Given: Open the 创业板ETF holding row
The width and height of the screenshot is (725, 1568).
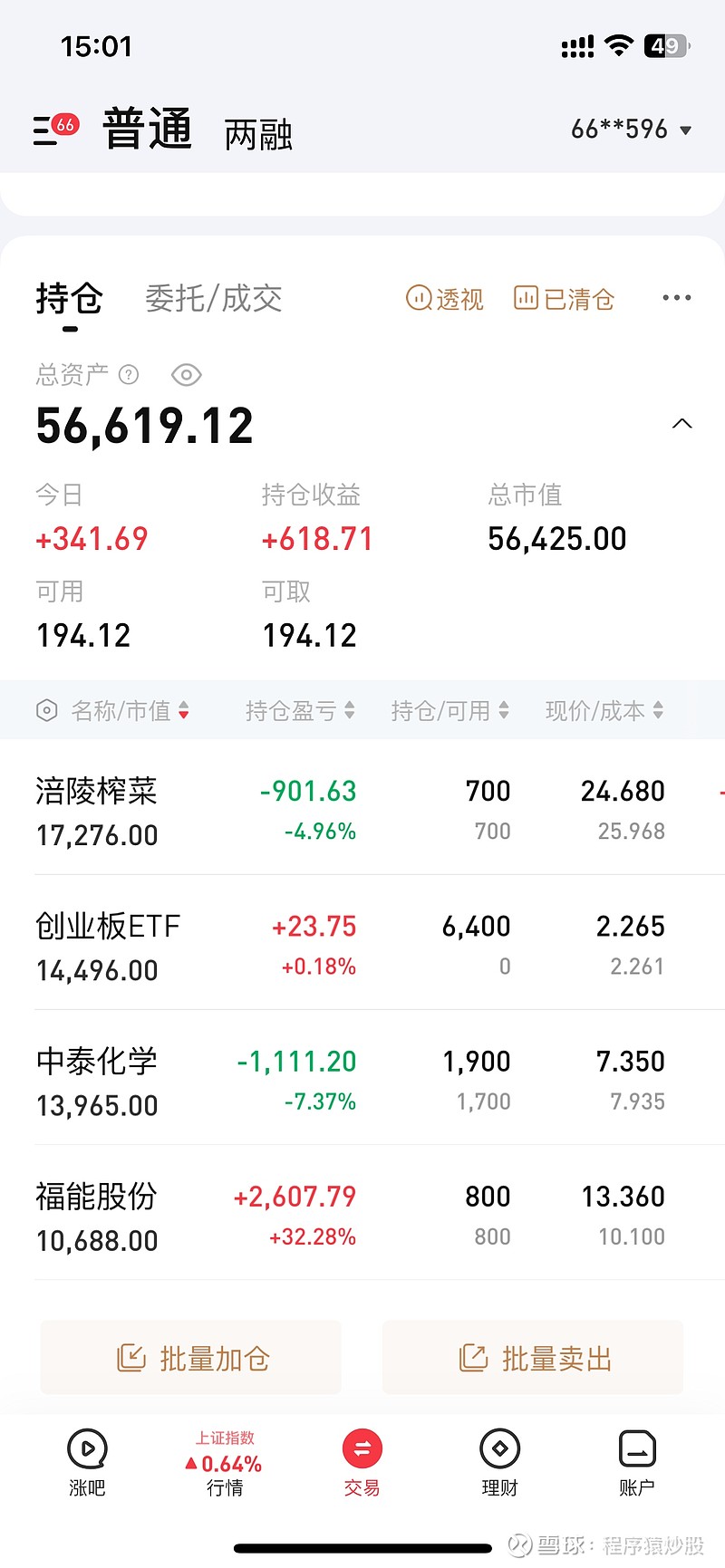Looking at the screenshot, I should (x=362, y=944).
